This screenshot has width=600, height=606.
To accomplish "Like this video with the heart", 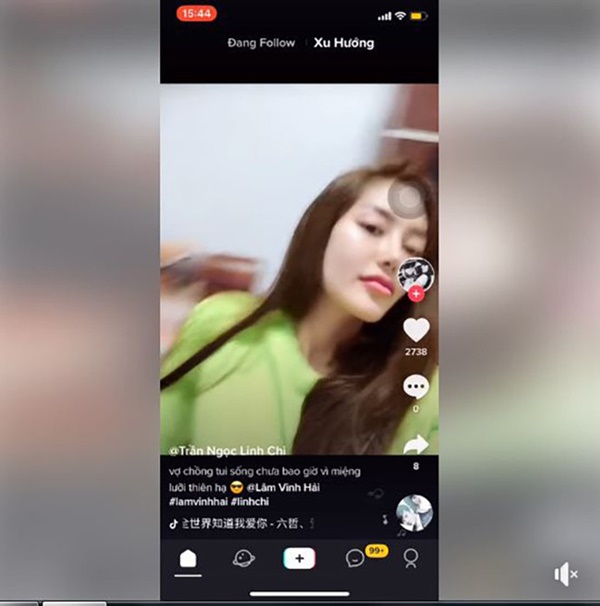I will (416, 330).
